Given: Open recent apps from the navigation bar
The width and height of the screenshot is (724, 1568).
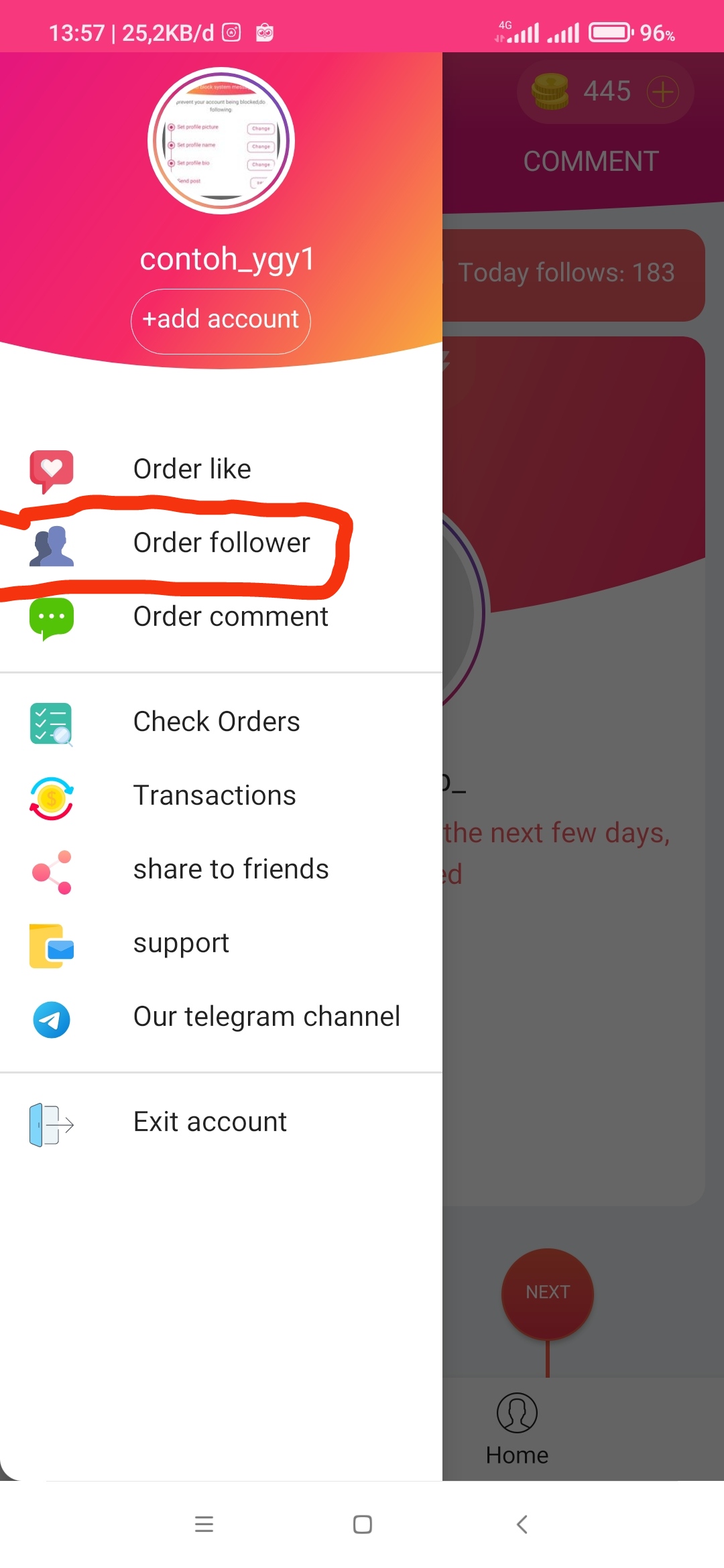Looking at the screenshot, I should (x=204, y=1524).
